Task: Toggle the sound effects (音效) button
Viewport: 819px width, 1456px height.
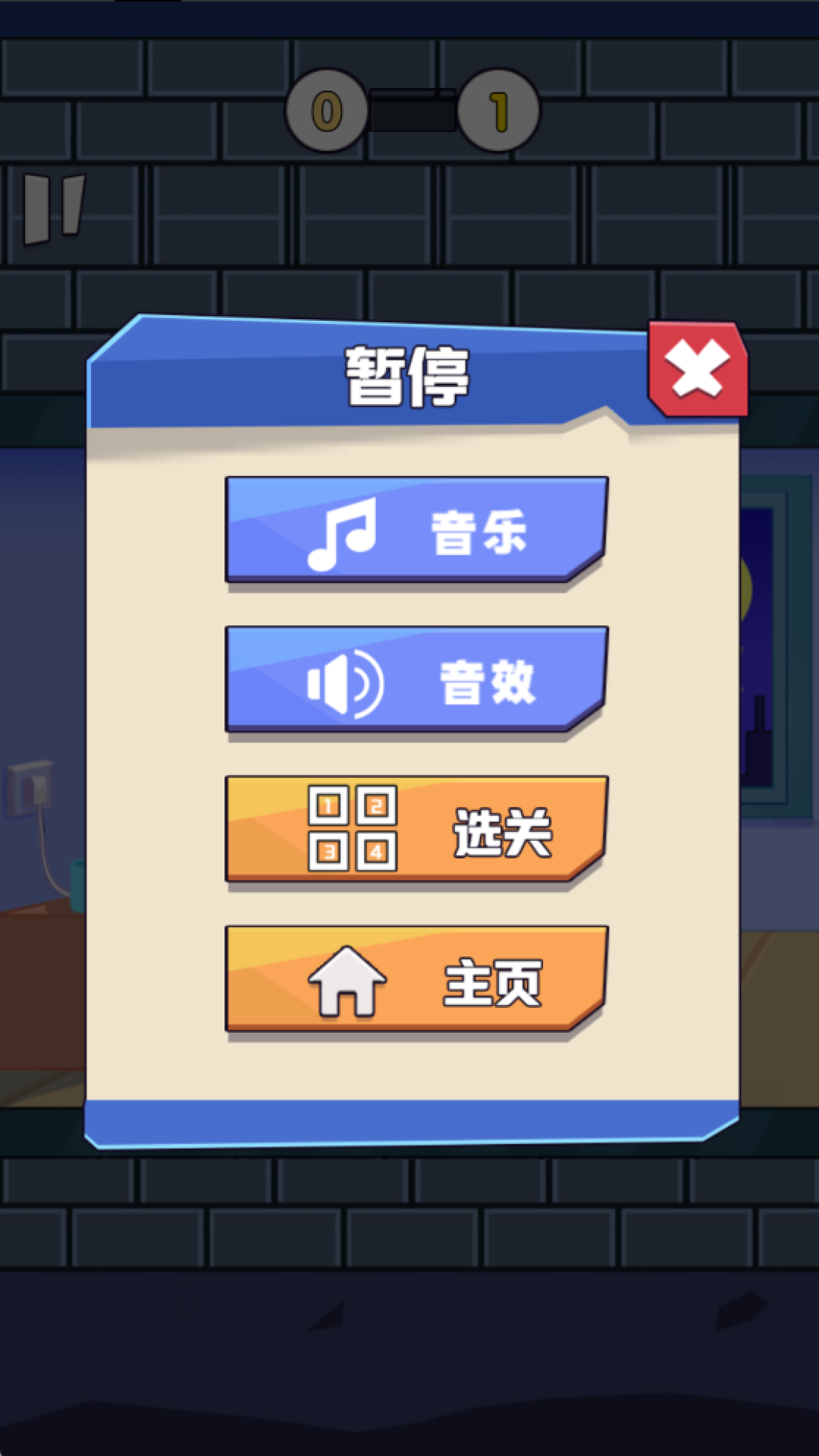Action: click(416, 679)
